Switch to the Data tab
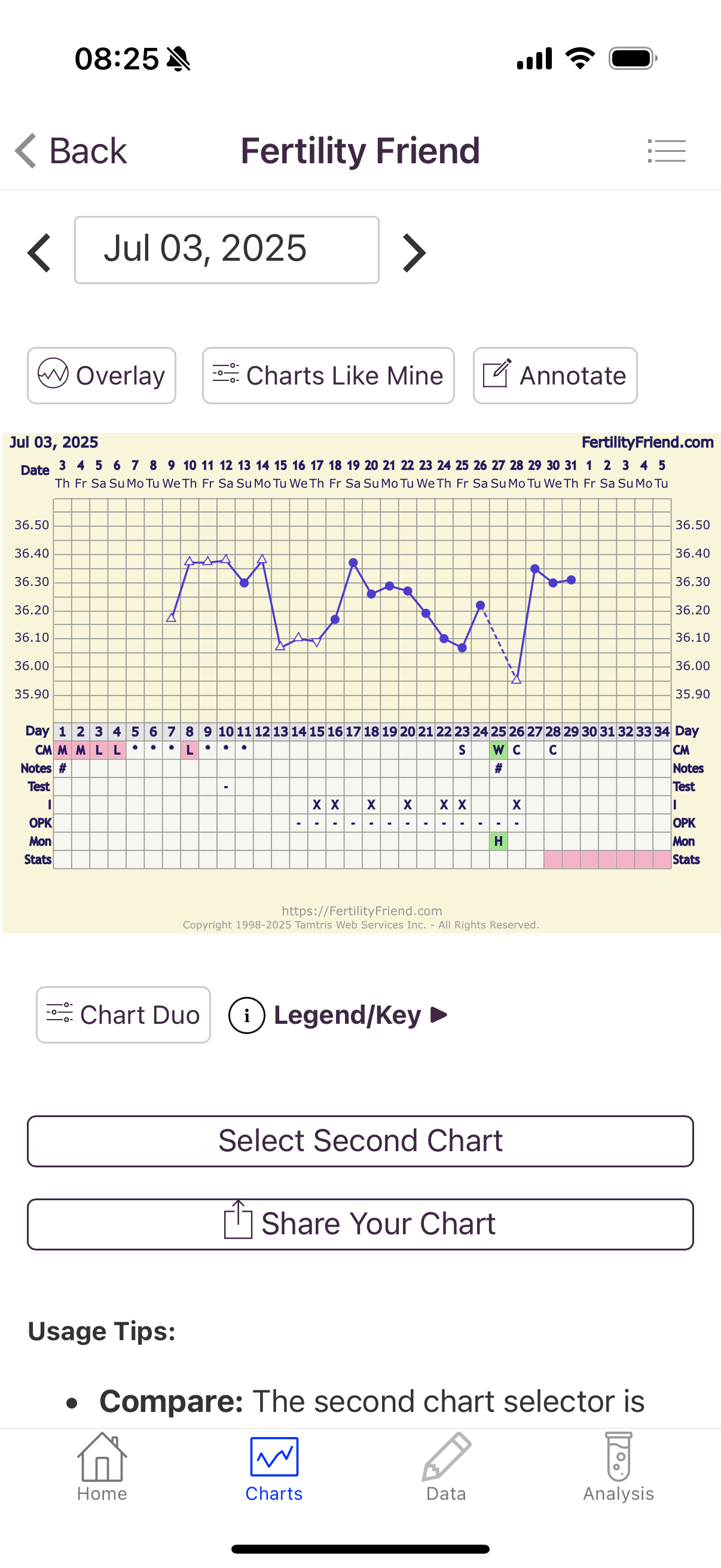 tap(446, 1467)
